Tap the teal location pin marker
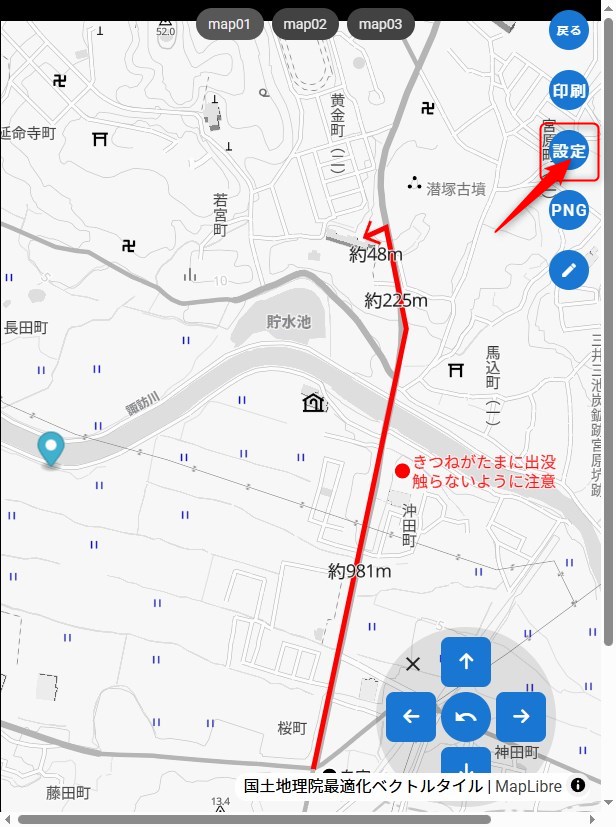Screen dimensions: 616x827 pos(50,449)
